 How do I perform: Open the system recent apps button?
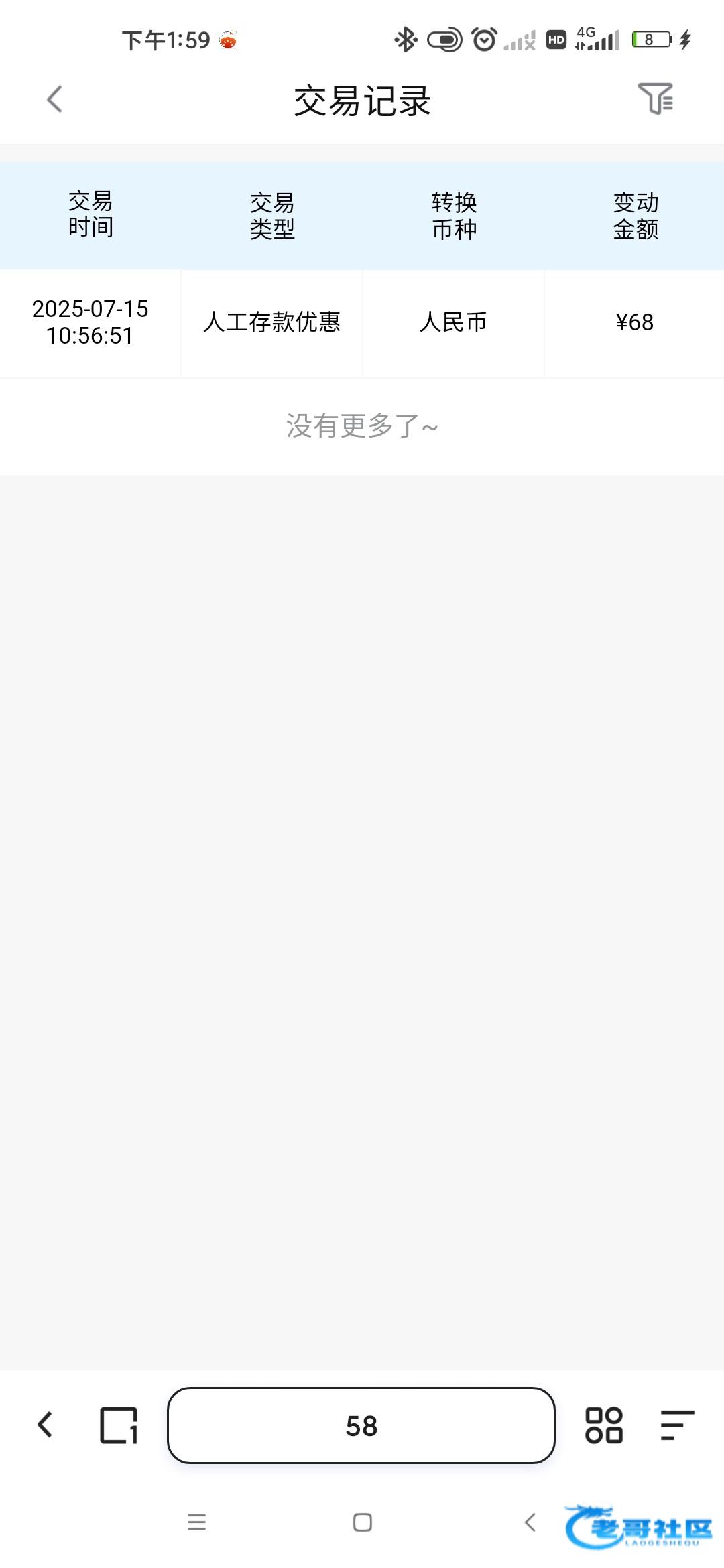click(196, 1522)
